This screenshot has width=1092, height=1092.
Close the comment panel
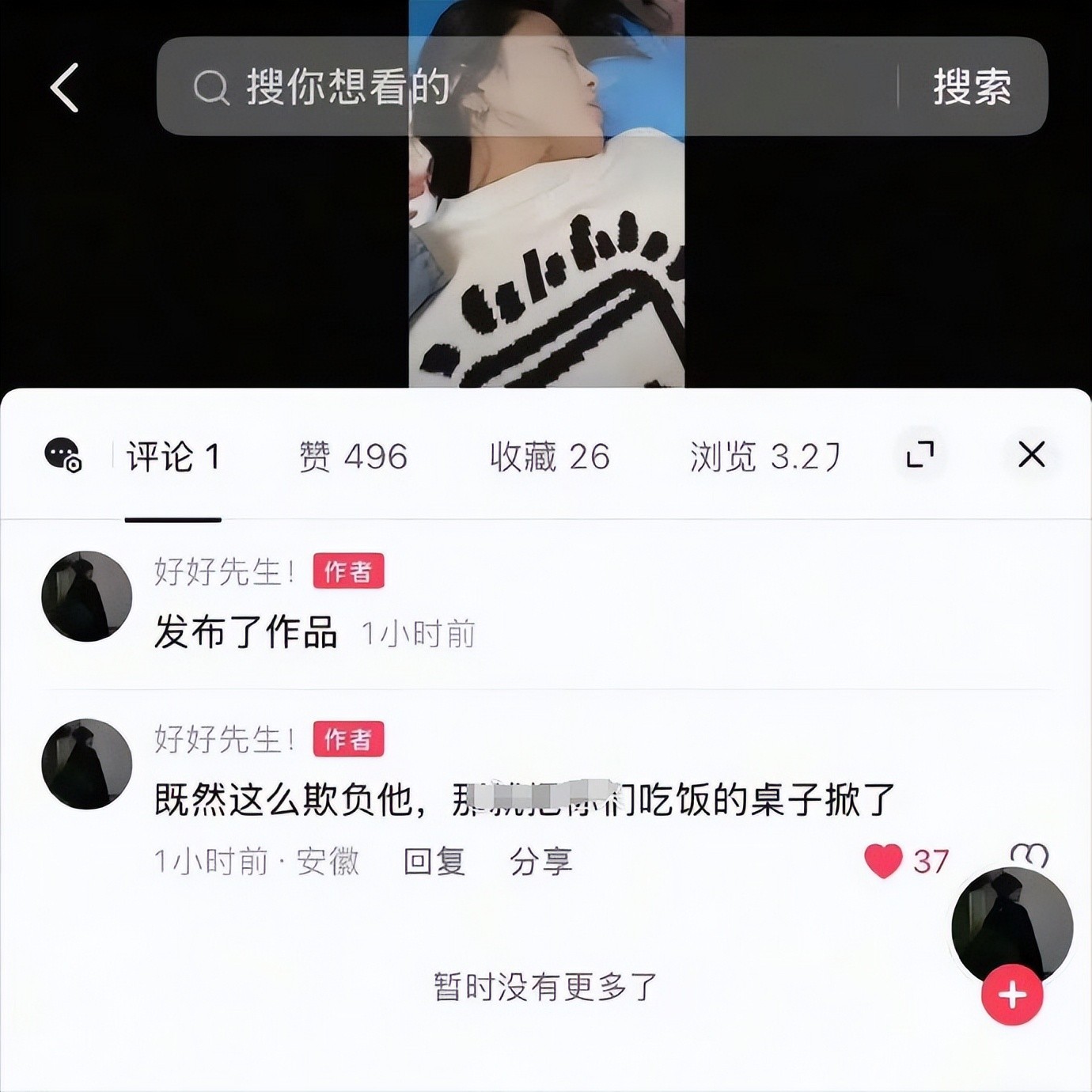tap(1031, 454)
